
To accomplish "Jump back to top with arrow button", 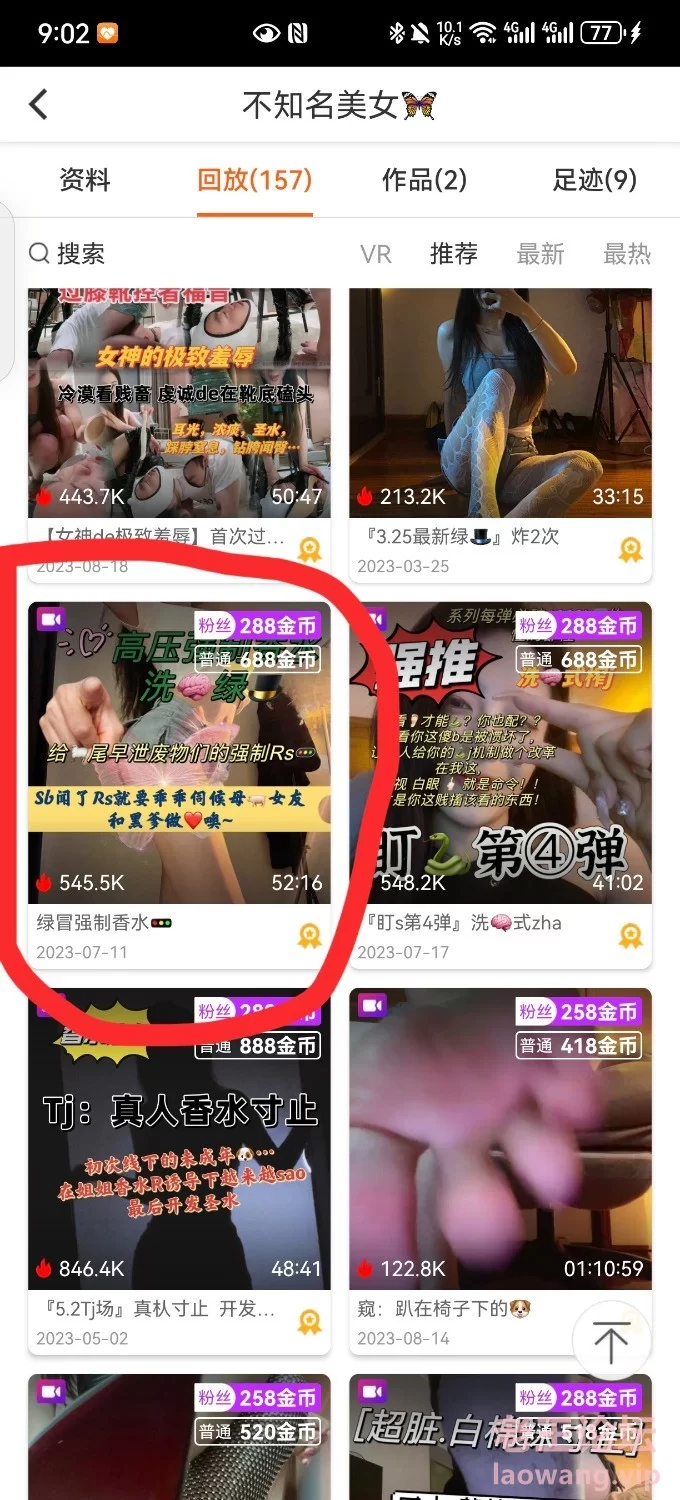I will pyautogui.click(x=611, y=1341).
